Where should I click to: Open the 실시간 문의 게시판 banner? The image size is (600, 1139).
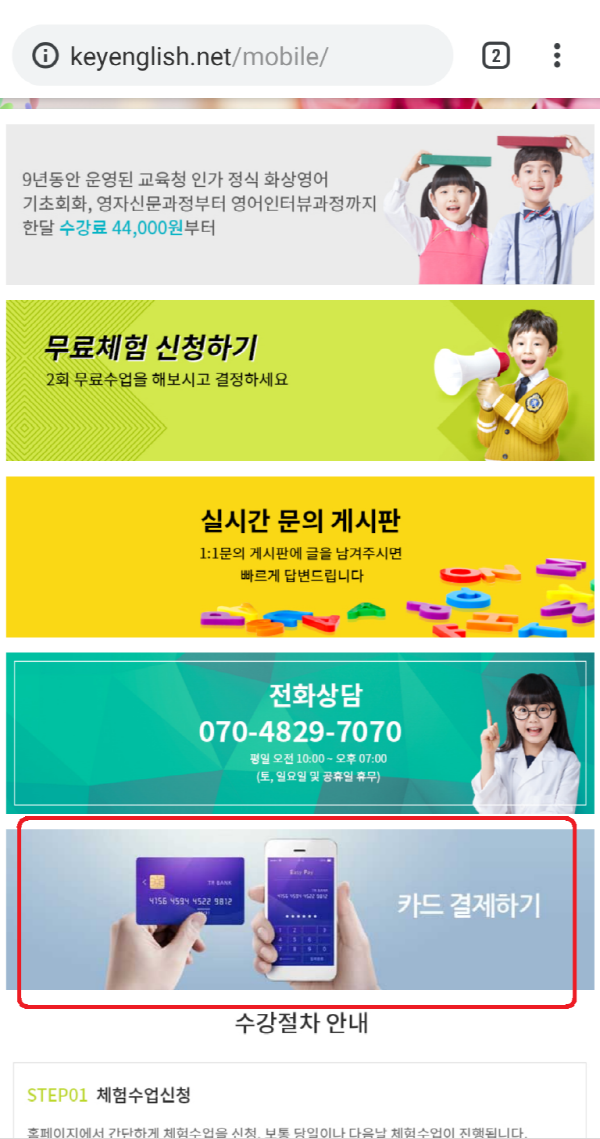point(300,556)
